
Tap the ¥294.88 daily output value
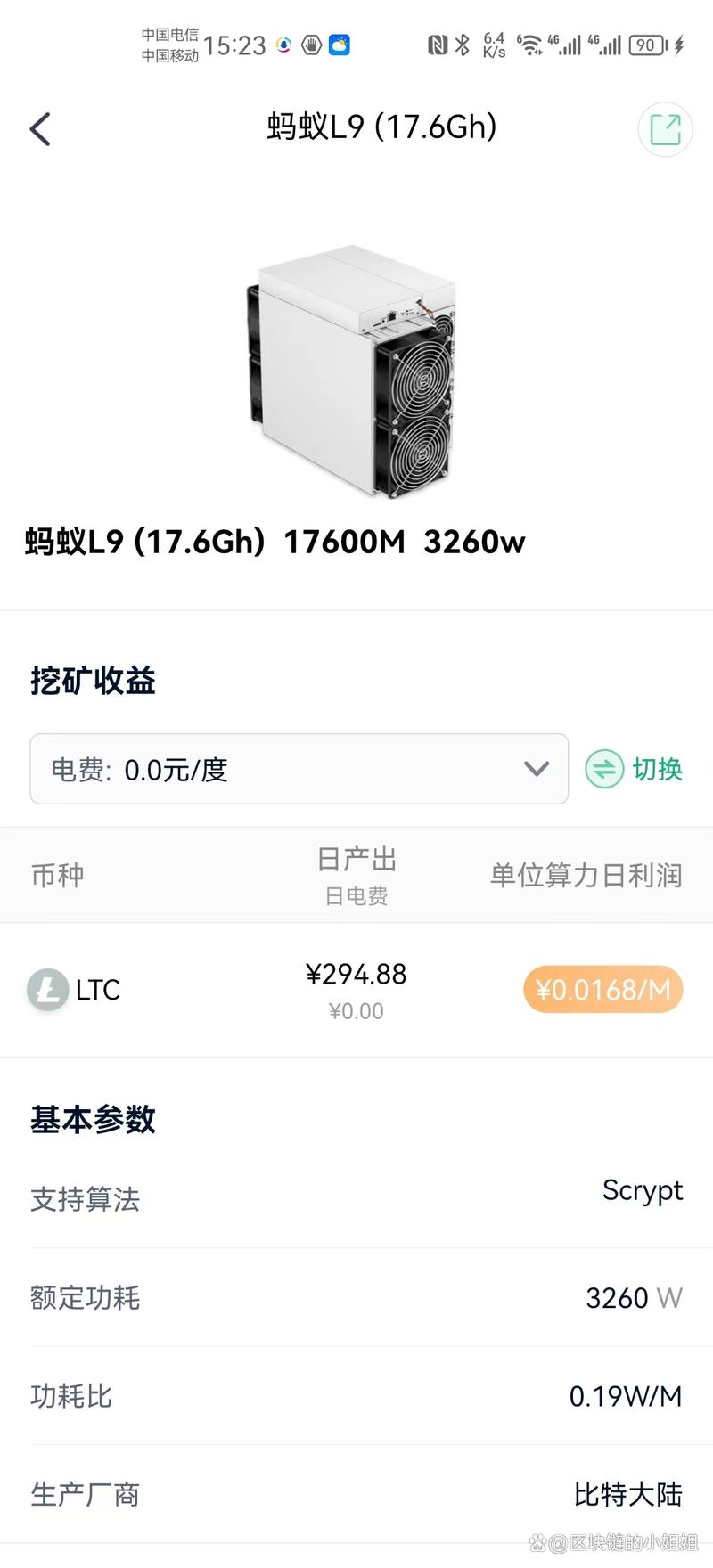pos(356,975)
